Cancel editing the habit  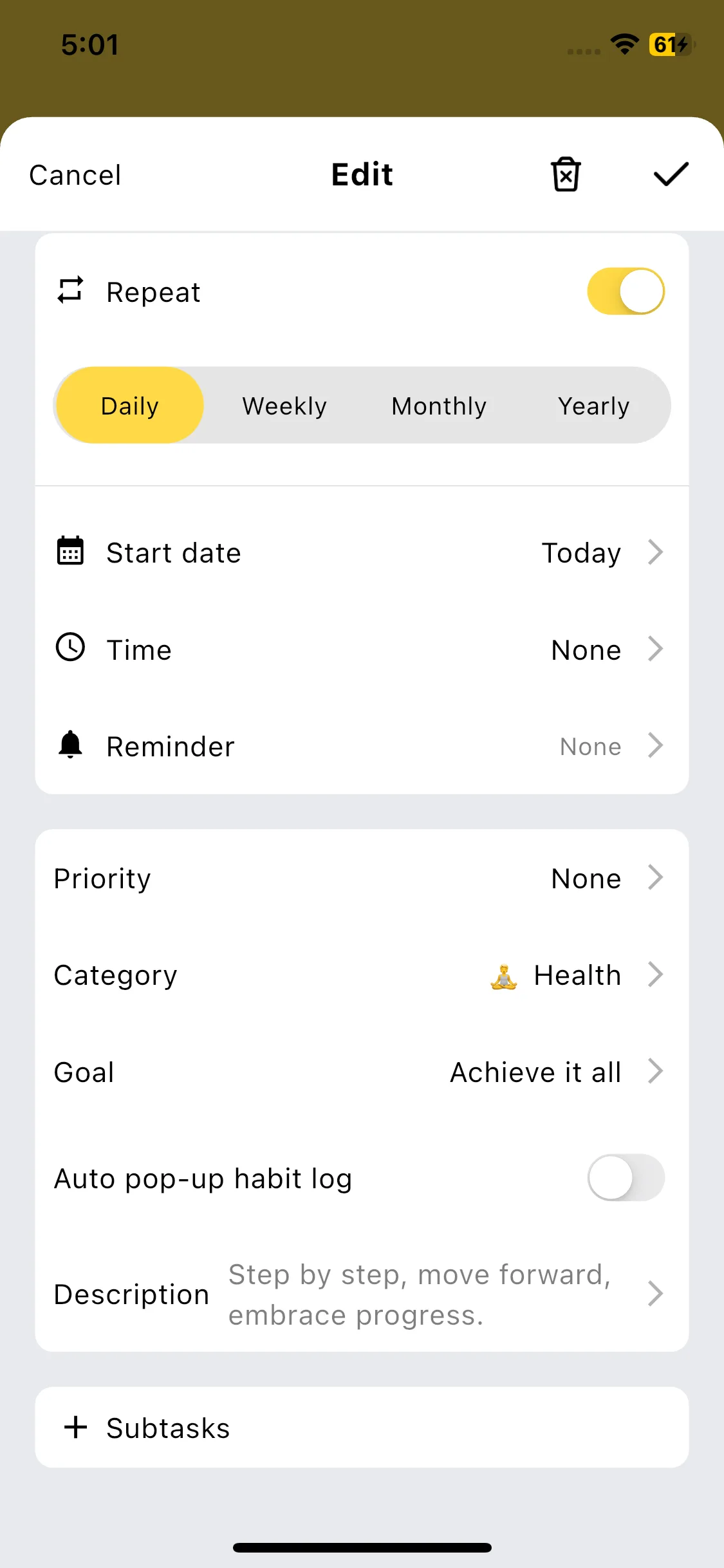75,175
